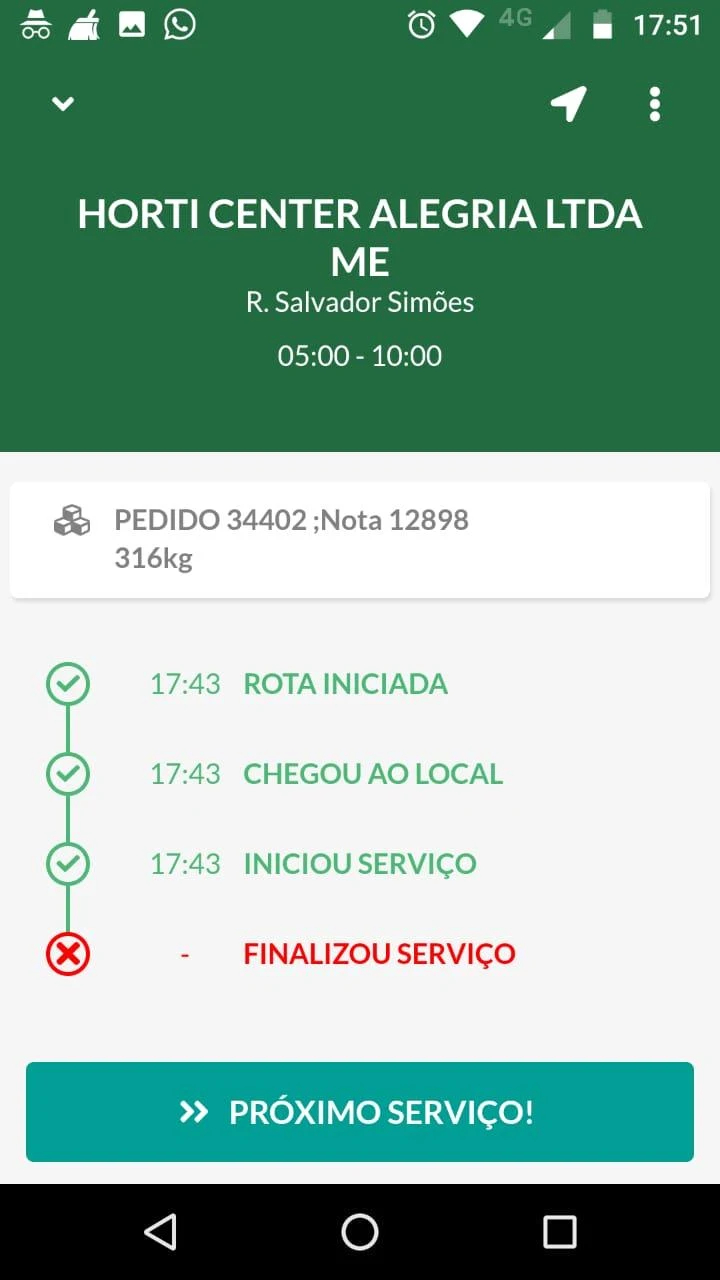Tap the PRÓXIMO SERVIÇO! button
Screen dimensions: 720x1280
360,1112
